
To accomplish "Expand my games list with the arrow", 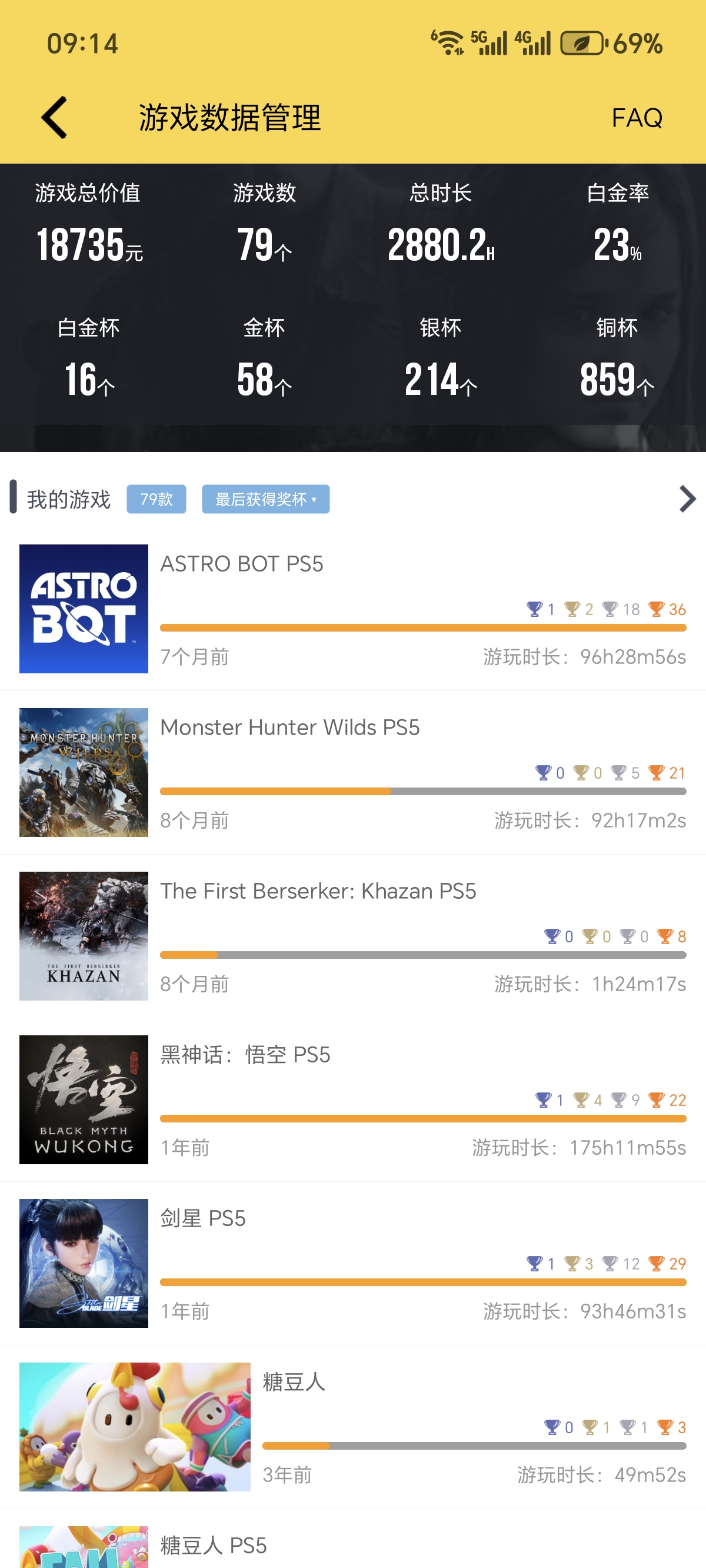I will tap(687, 499).
